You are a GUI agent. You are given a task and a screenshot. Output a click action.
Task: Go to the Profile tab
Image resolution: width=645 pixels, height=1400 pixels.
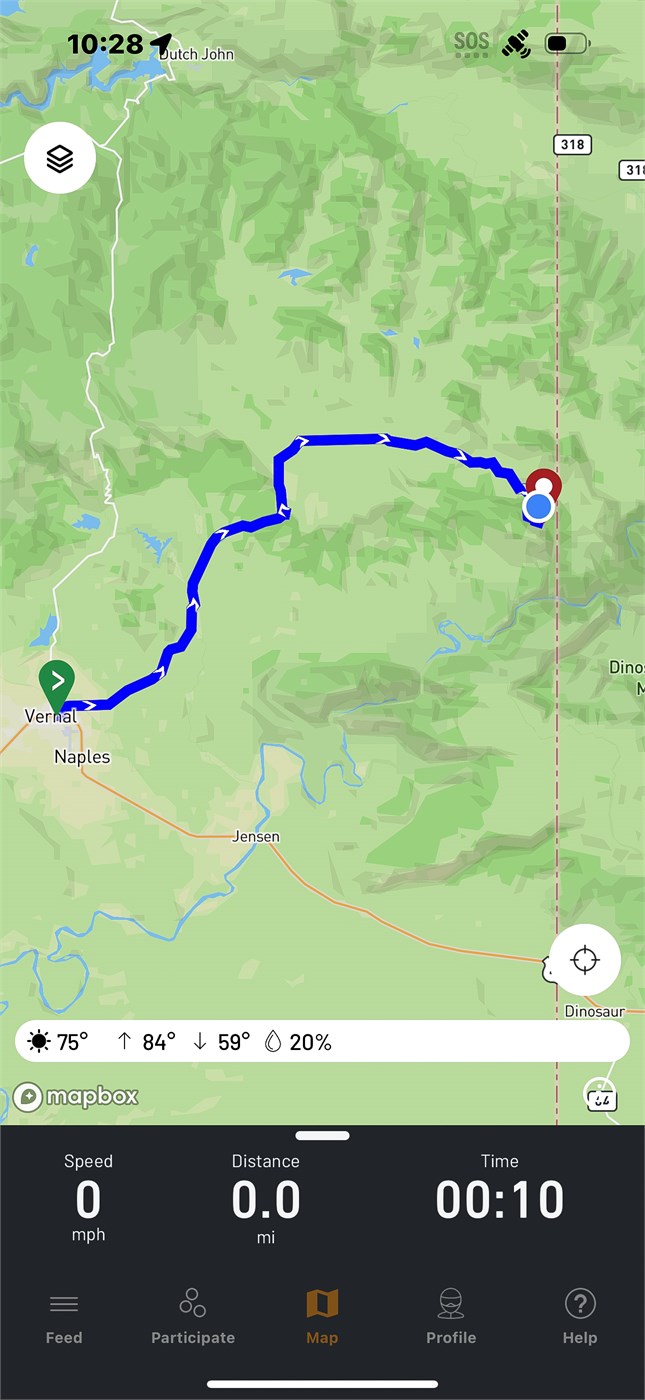click(451, 1316)
